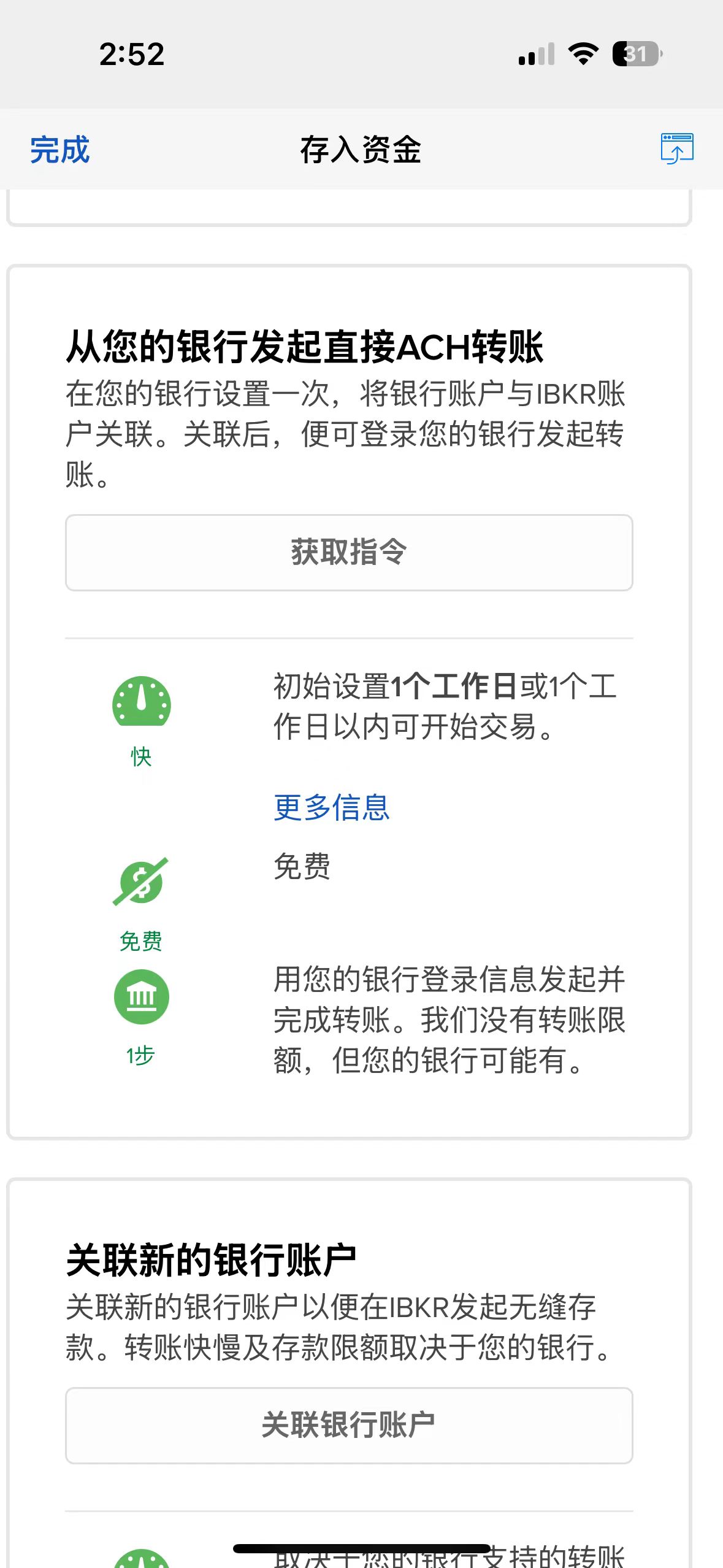Tap 获取指令 for ACH transfer instructions
This screenshot has width=723, height=1568.
click(x=349, y=552)
